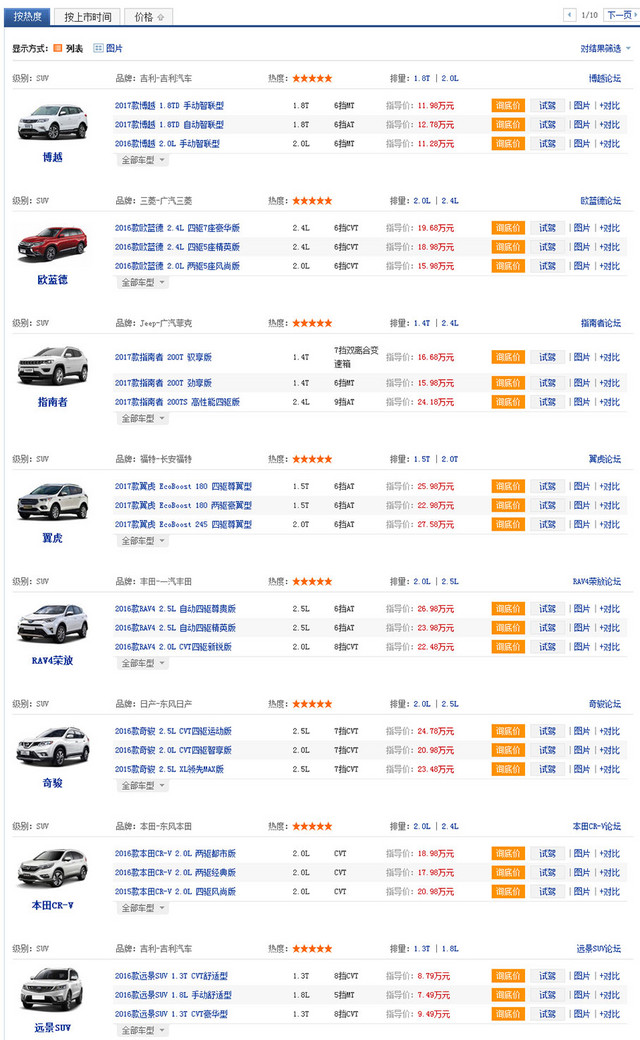Viewport: 640px width, 1040px height.
Task: Open 2017款博越 1.8TD 手动智联型
Action: click(167, 105)
